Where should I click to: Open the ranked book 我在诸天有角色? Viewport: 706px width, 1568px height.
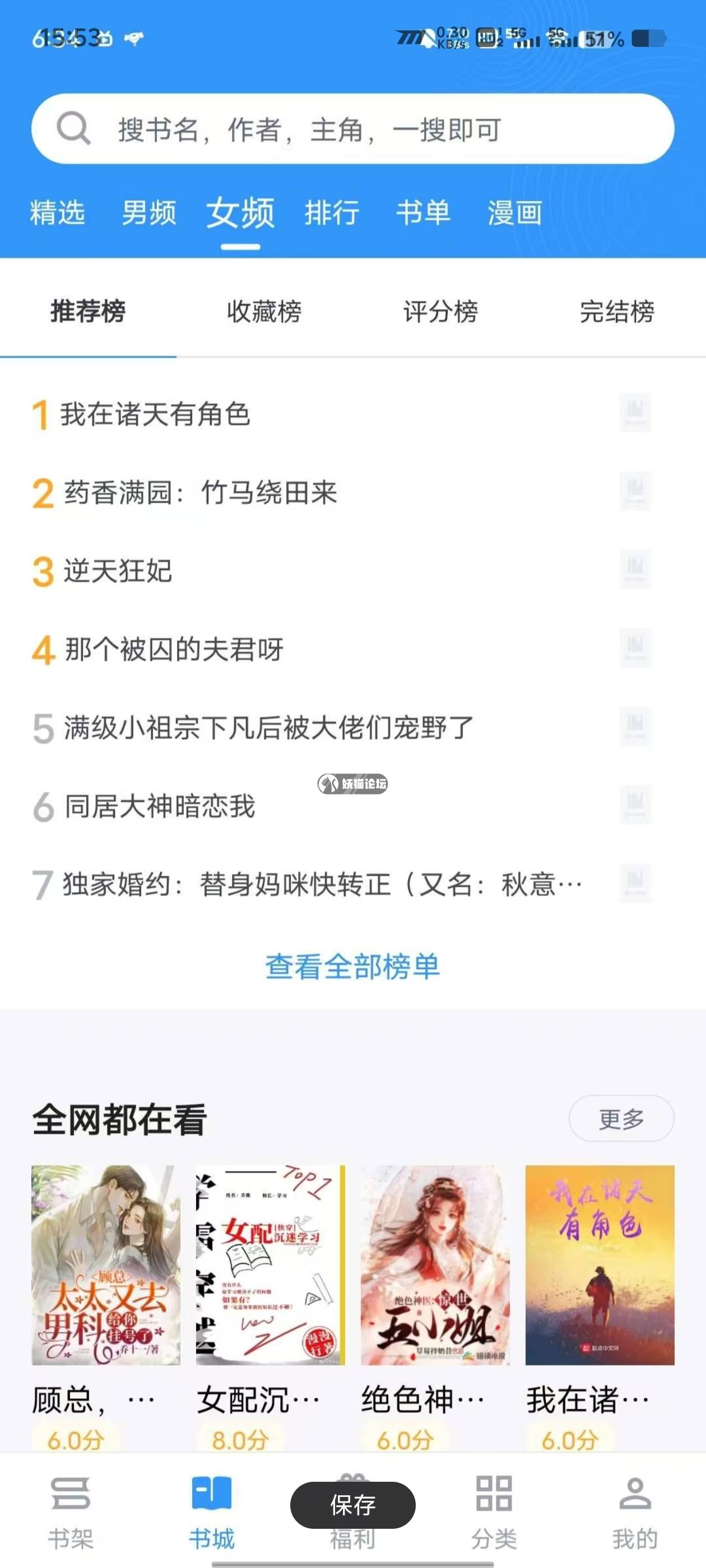tap(155, 414)
